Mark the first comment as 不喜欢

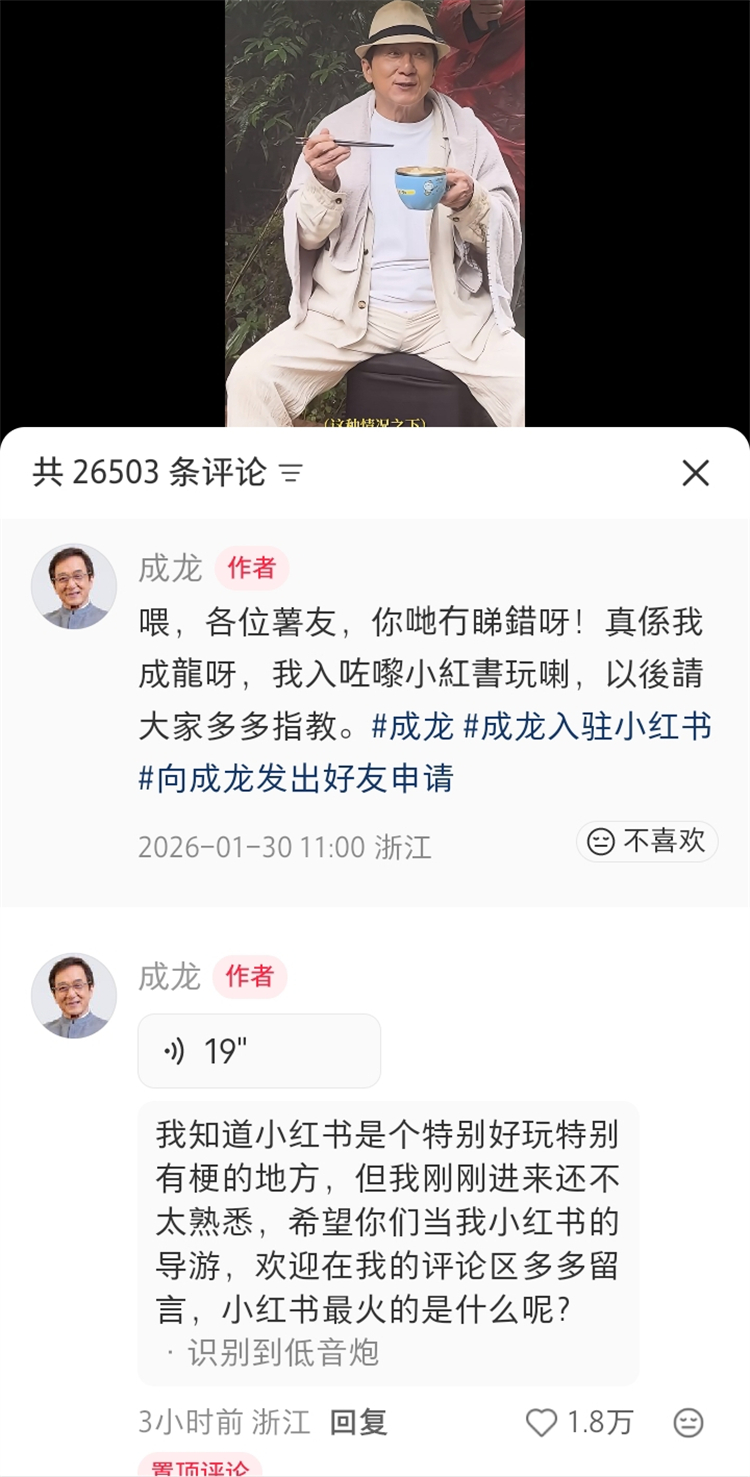[x=647, y=842]
